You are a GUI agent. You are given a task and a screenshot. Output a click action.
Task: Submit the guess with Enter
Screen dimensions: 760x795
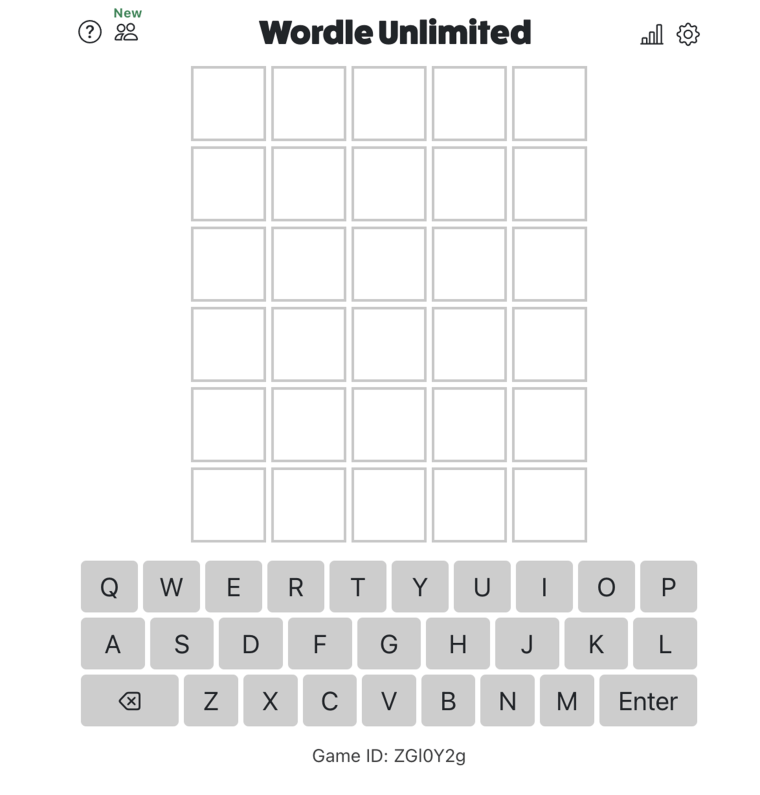tap(648, 701)
